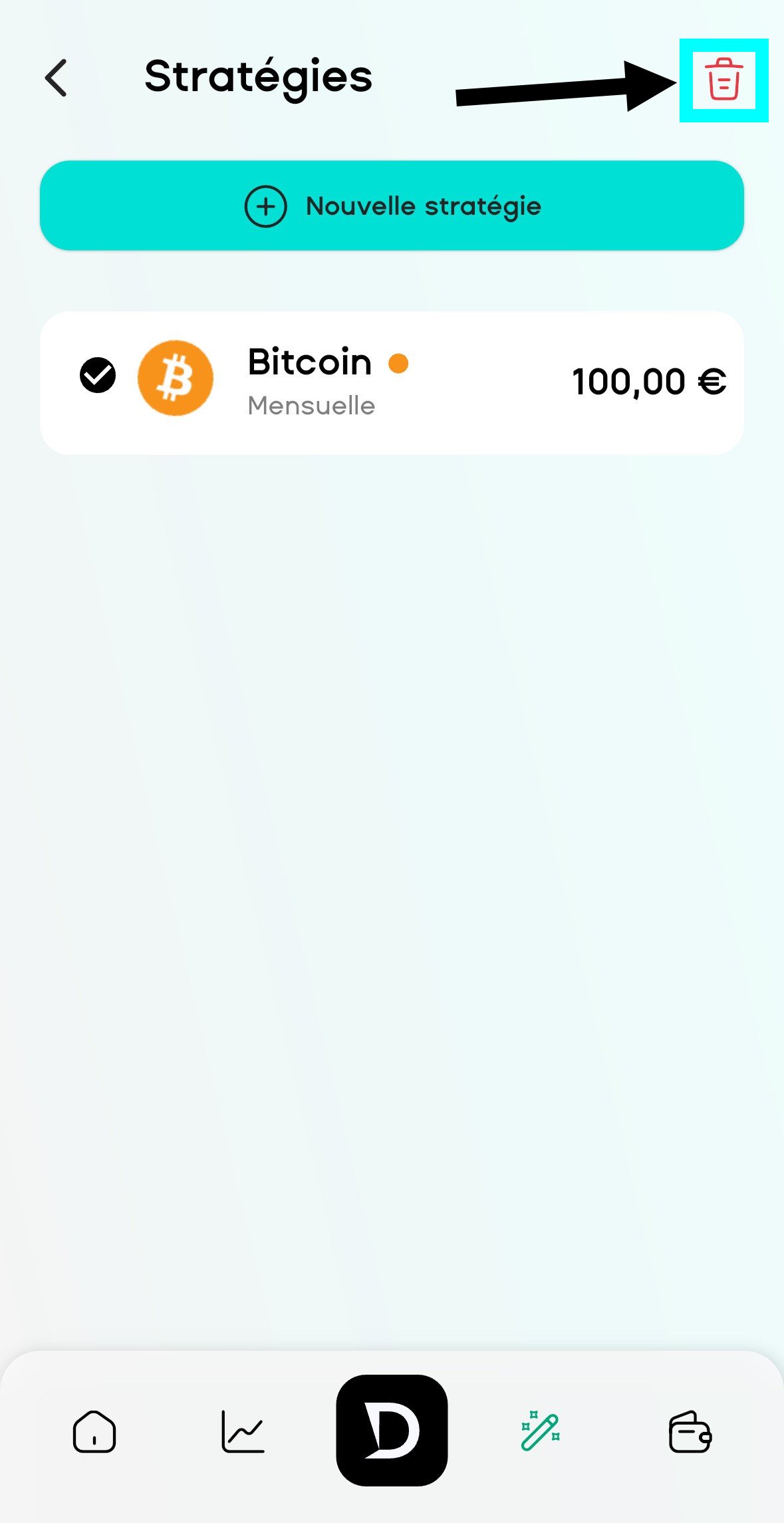This screenshot has height=1523, width=784.
Task: Select the magic wand strategies tab
Action: pos(540,1431)
